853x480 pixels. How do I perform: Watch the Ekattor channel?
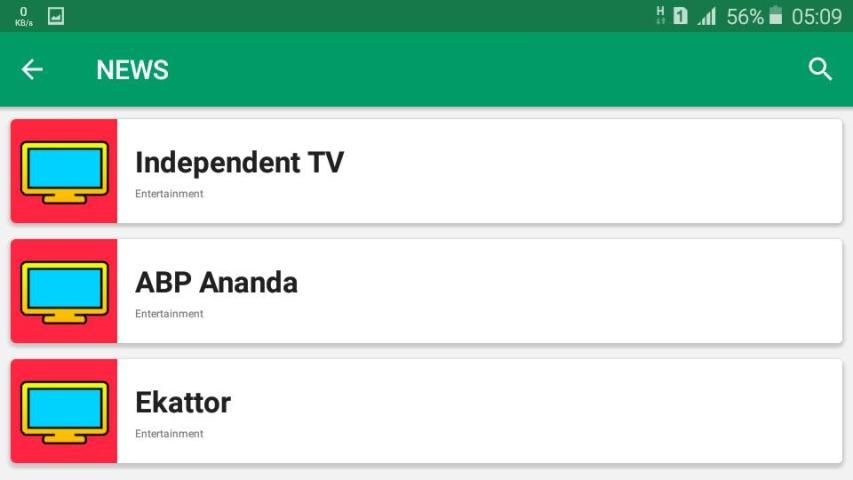click(426, 411)
